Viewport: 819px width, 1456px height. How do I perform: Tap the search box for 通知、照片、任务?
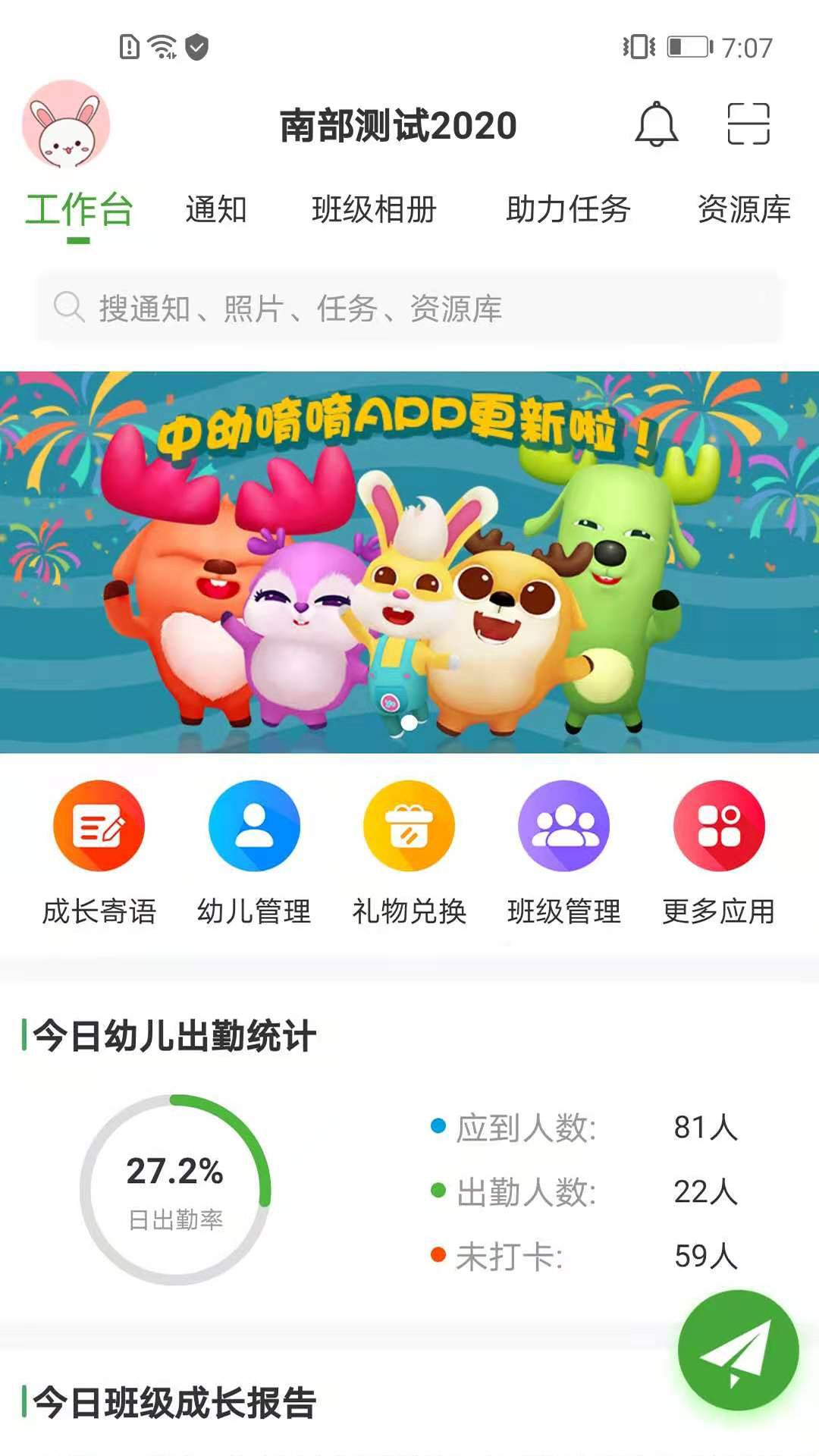tap(408, 309)
